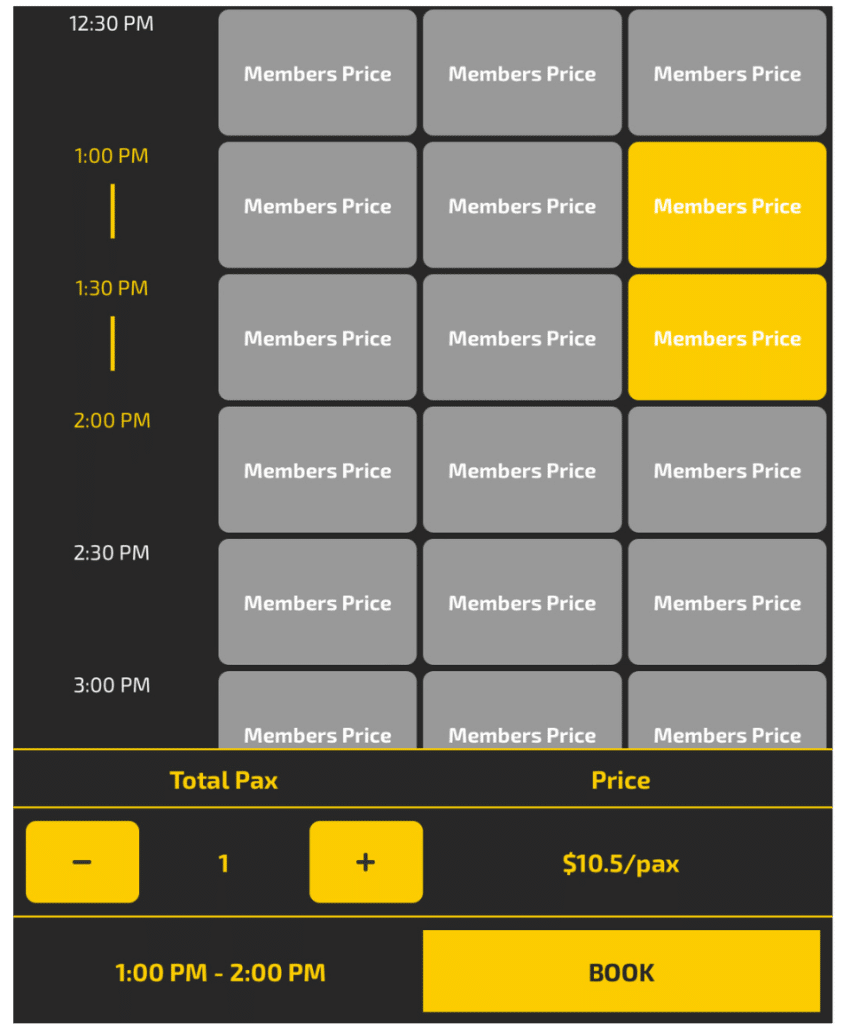Select the 2:30 PM left lane slot
The image size is (851, 1024).
click(x=317, y=602)
